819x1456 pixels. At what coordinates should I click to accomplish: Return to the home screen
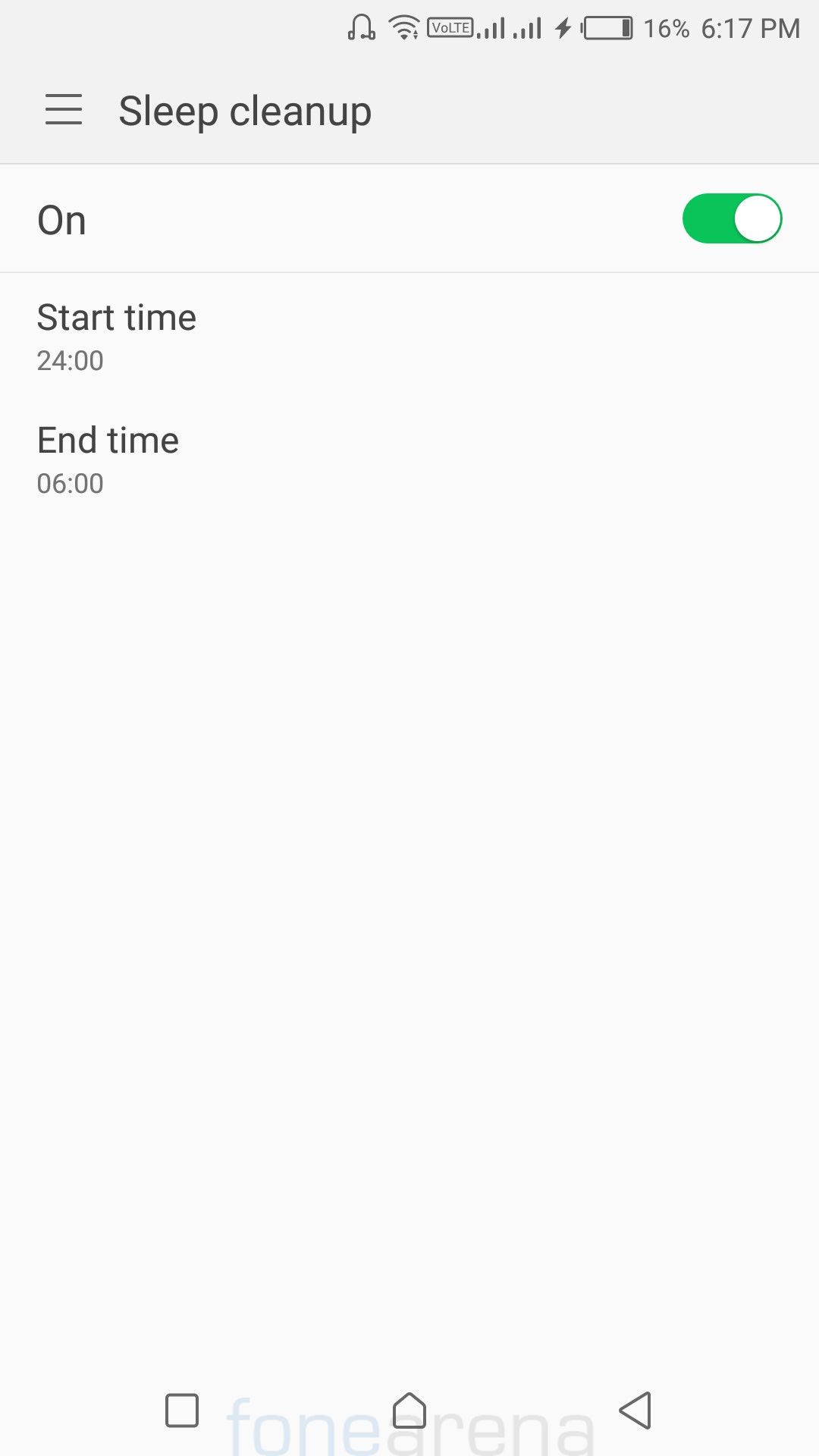point(409,1410)
